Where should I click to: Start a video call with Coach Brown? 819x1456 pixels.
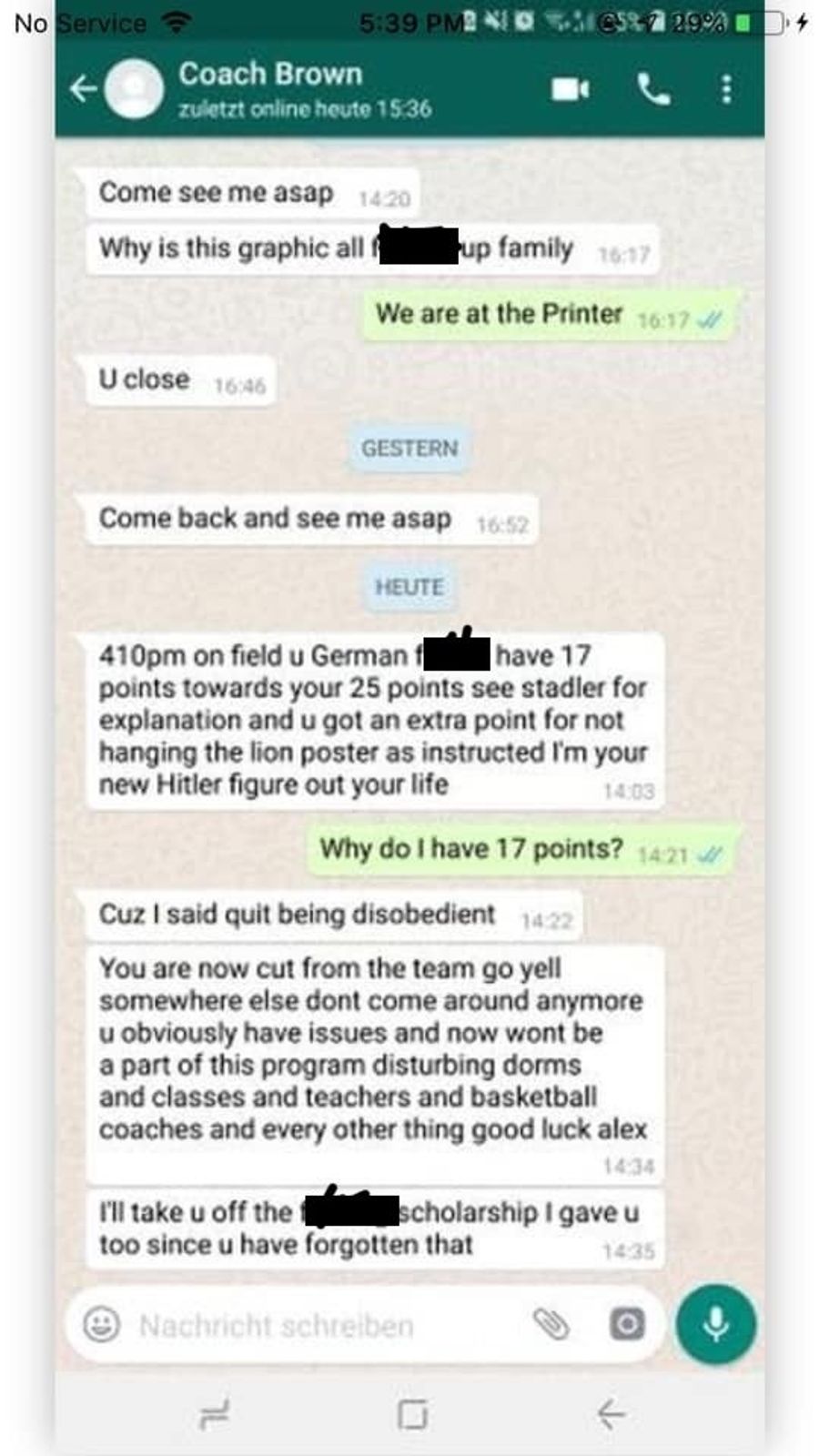pyautogui.click(x=570, y=89)
